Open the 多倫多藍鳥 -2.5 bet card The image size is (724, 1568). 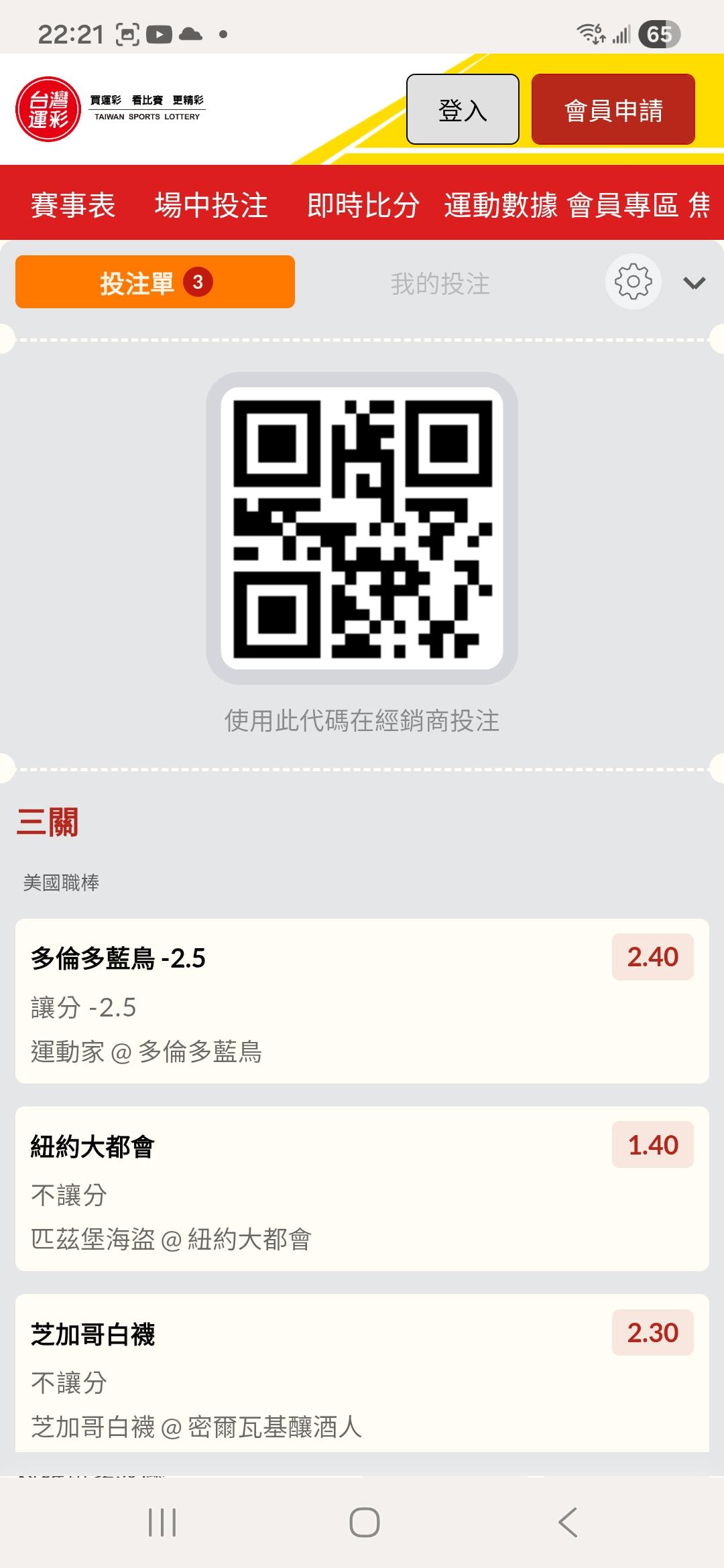(362, 1000)
